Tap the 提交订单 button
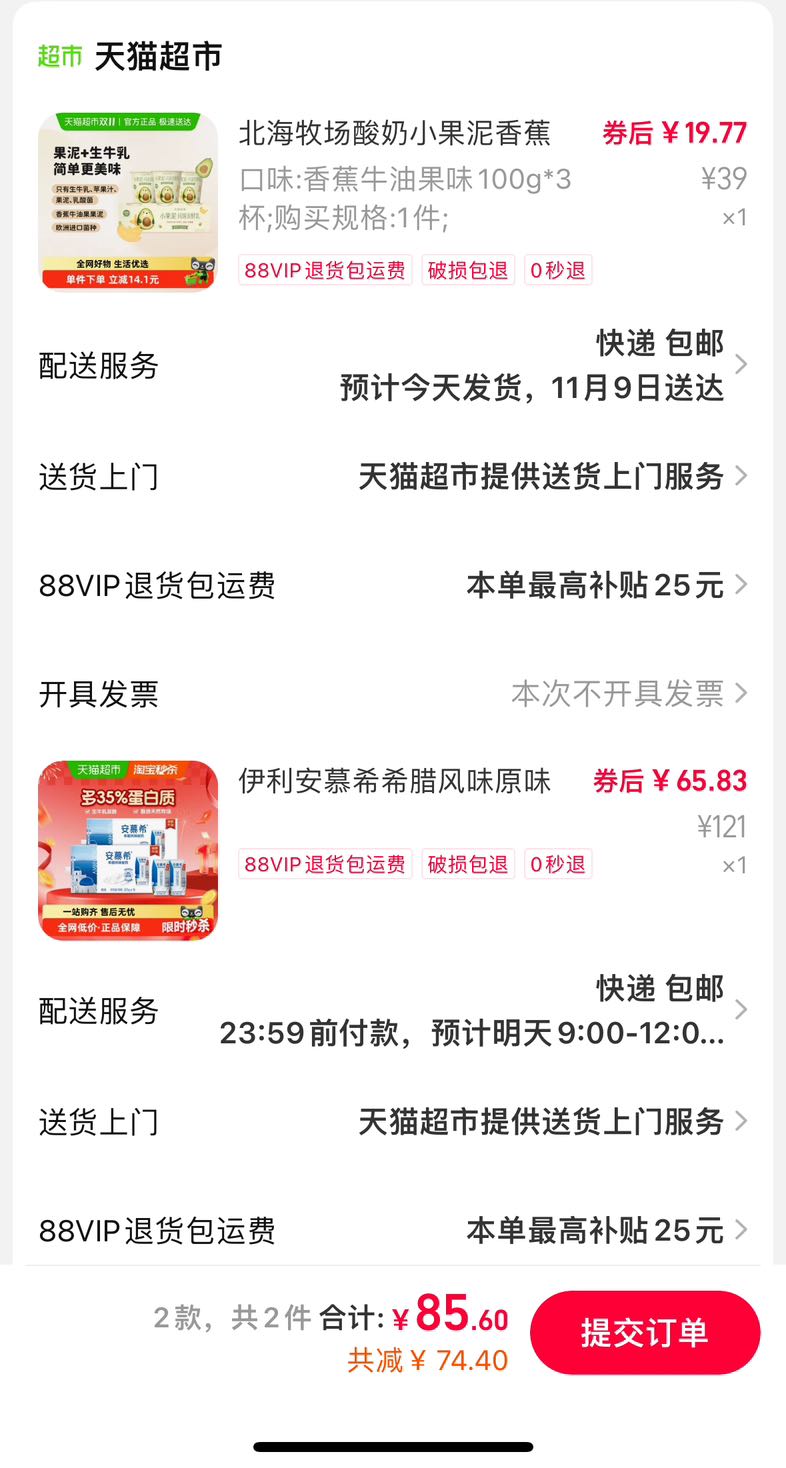Viewport: 786px width, 1468px height. (x=645, y=1332)
